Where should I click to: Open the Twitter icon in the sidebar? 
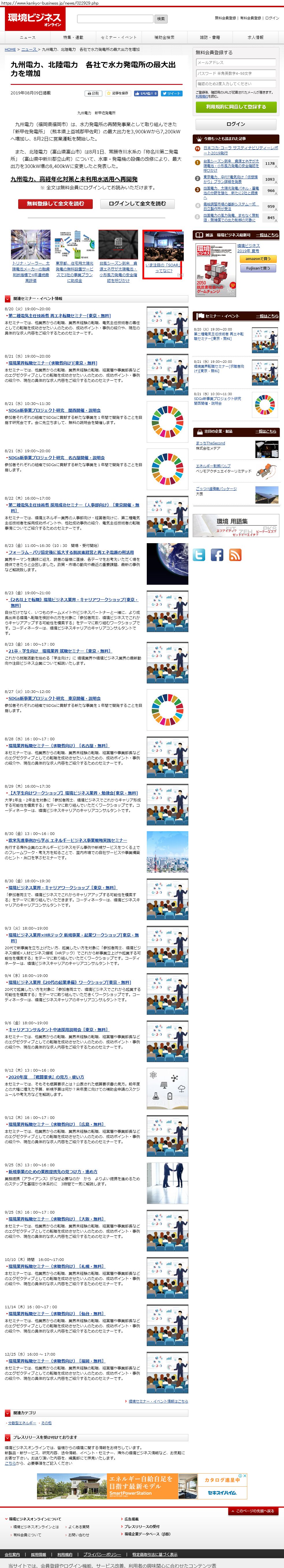199,554
